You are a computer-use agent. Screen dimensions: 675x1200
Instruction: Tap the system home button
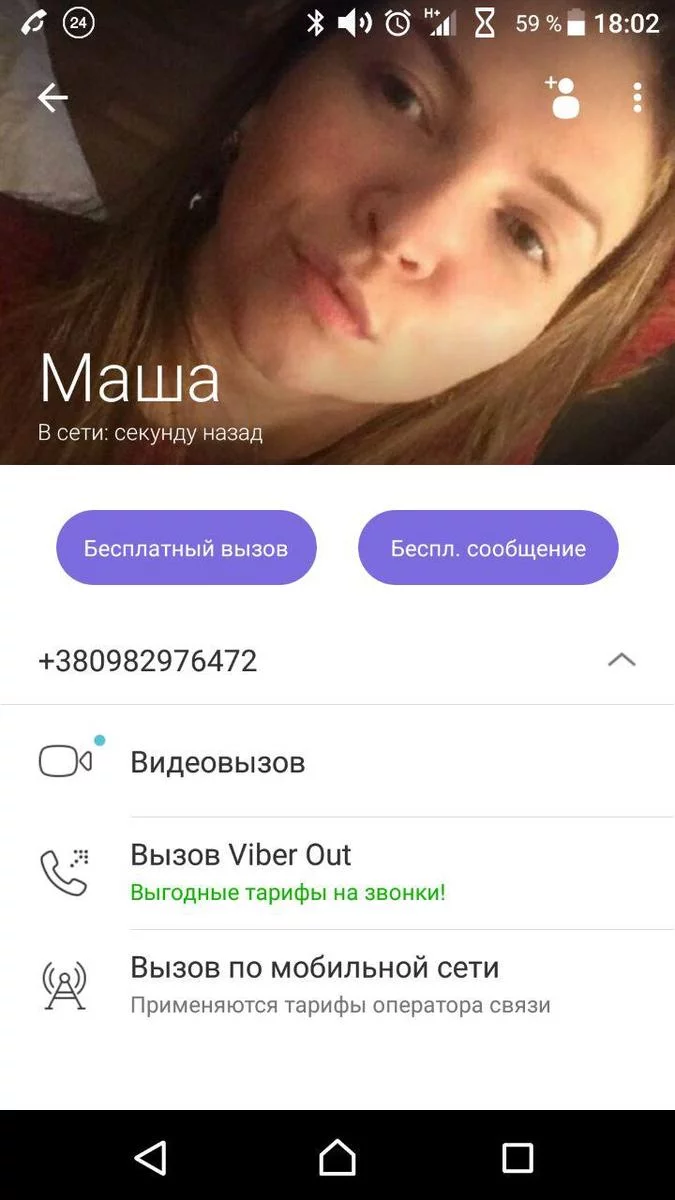[337, 1158]
